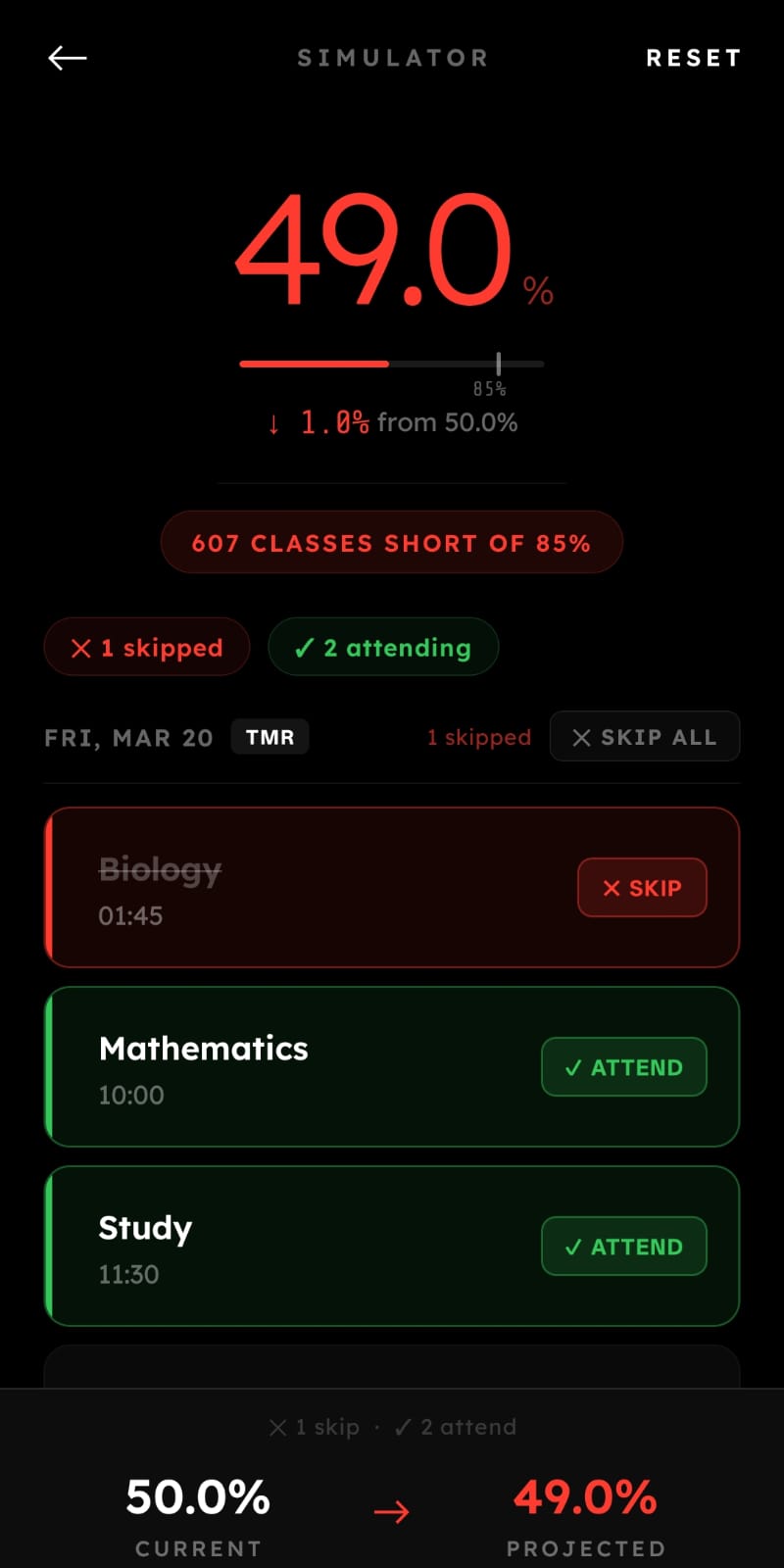The image size is (784, 1568).
Task: Select the 2 attending filter chip
Action: point(383,647)
